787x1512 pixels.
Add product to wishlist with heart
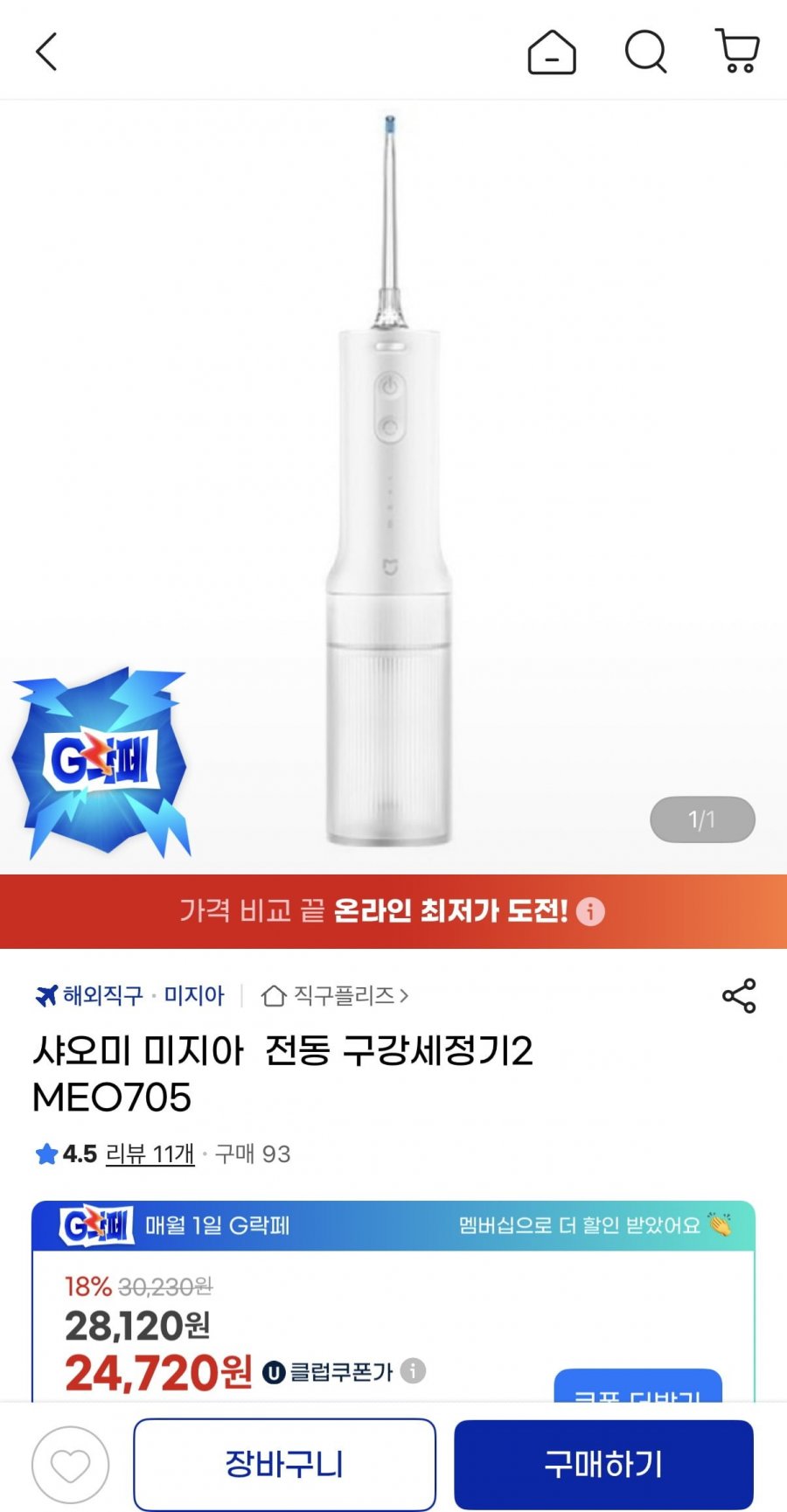pyautogui.click(x=70, y=1465)
